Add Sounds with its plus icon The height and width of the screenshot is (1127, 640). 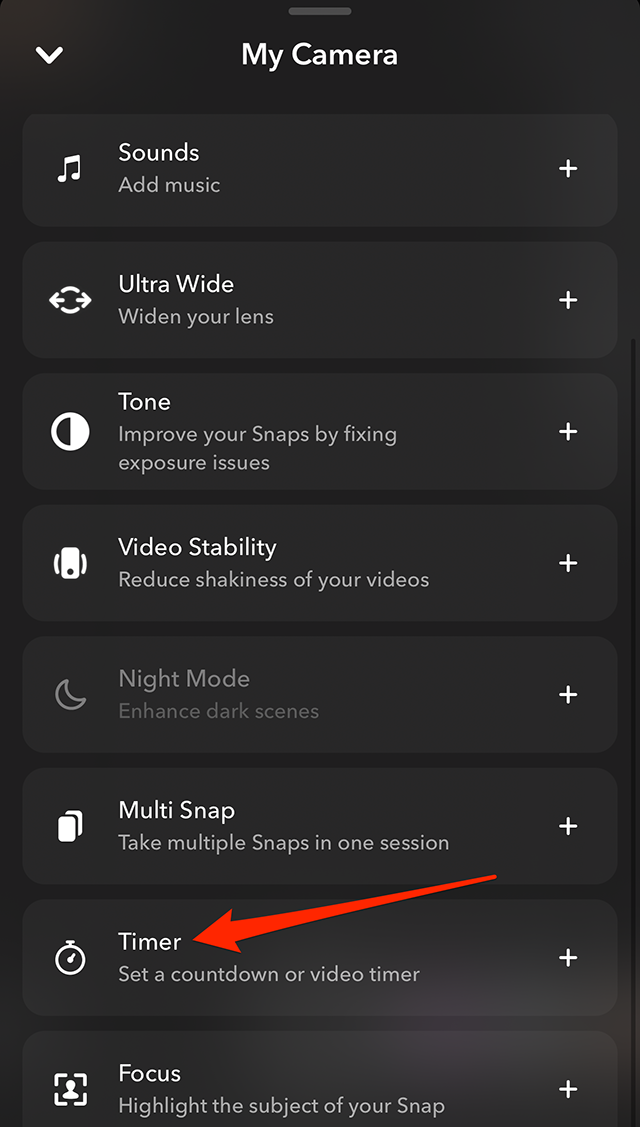(568, 168)
